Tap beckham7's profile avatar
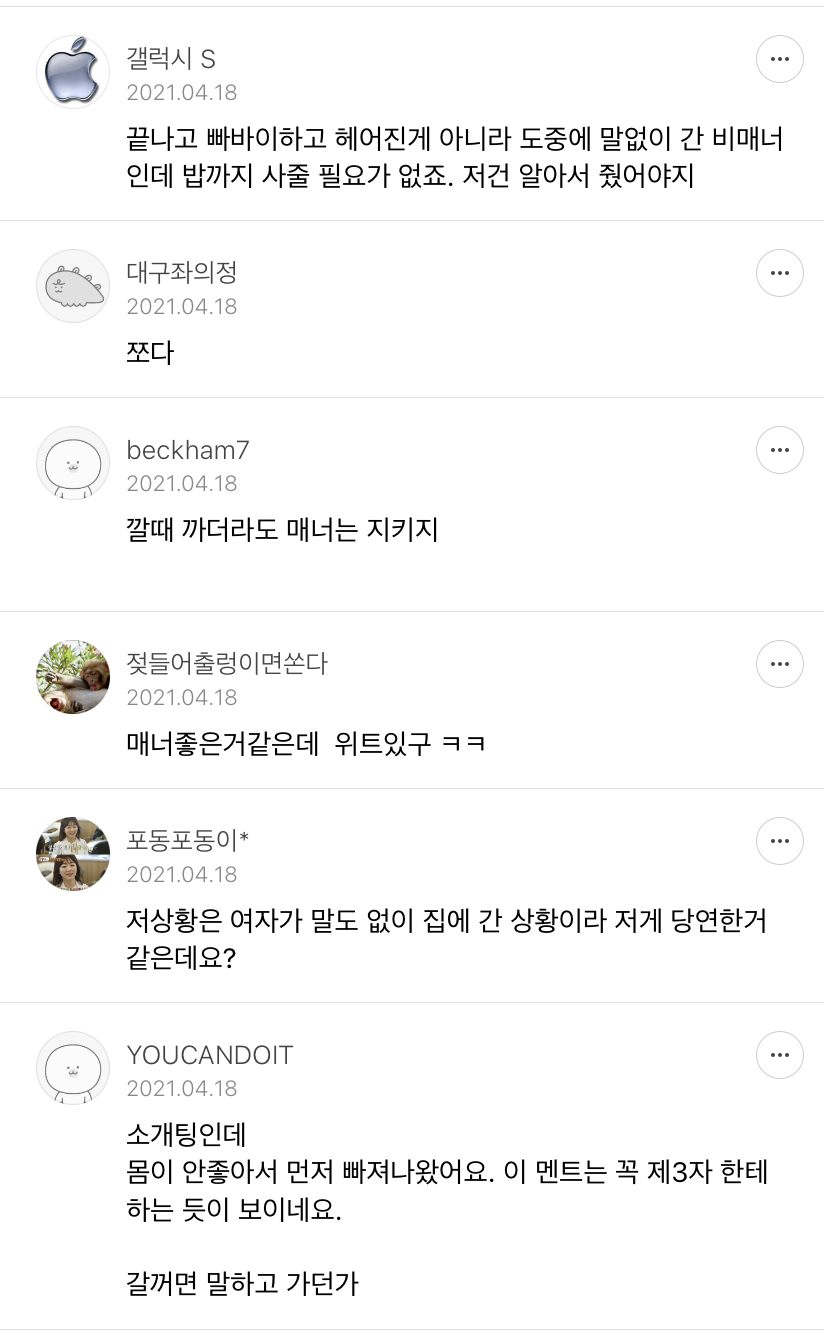 [73, 463]
